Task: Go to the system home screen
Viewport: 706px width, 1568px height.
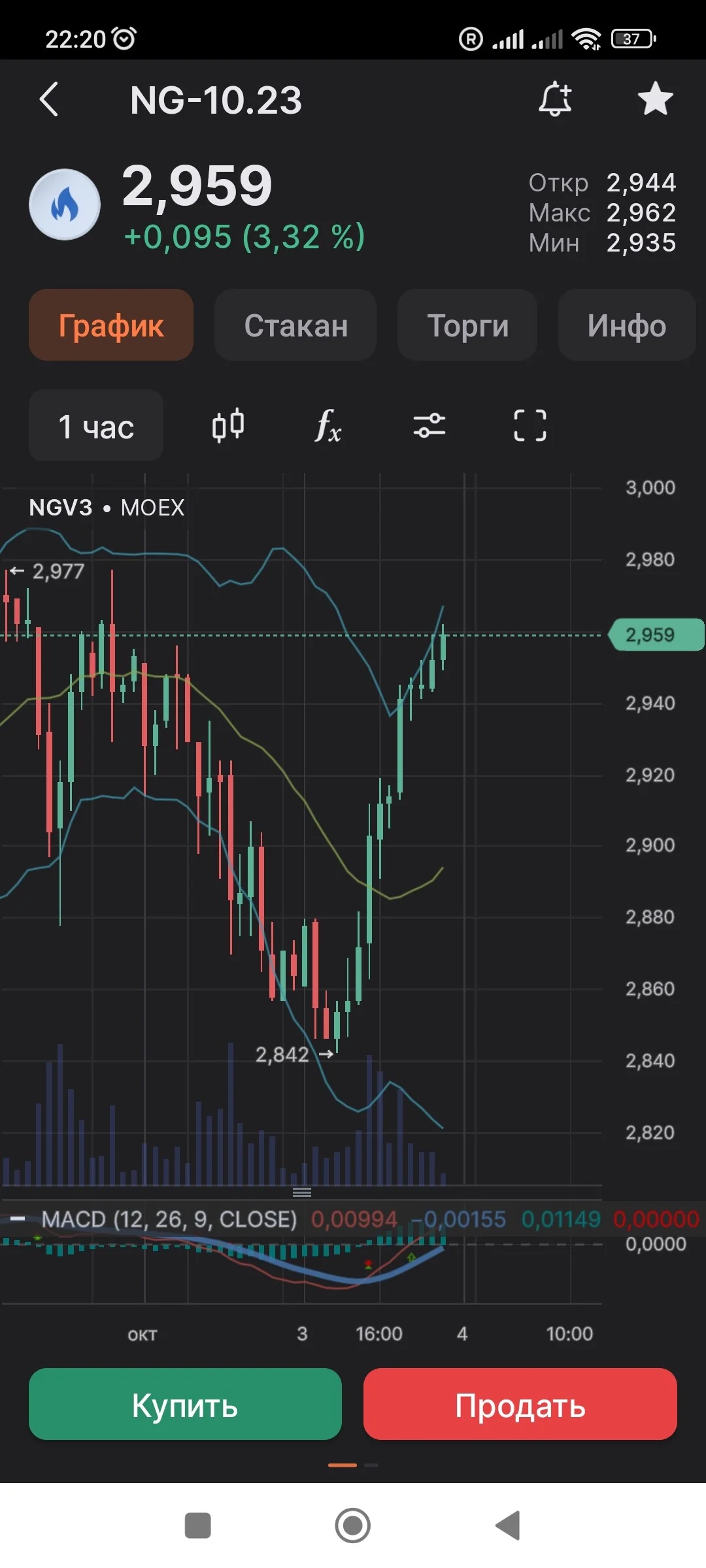Action: 353,1526
